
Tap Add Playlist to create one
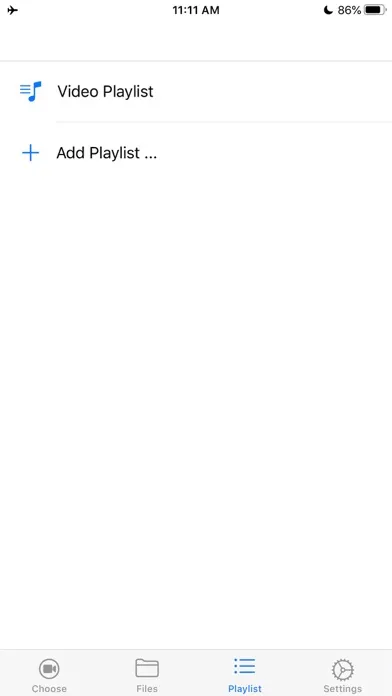(x=196, y=153)
